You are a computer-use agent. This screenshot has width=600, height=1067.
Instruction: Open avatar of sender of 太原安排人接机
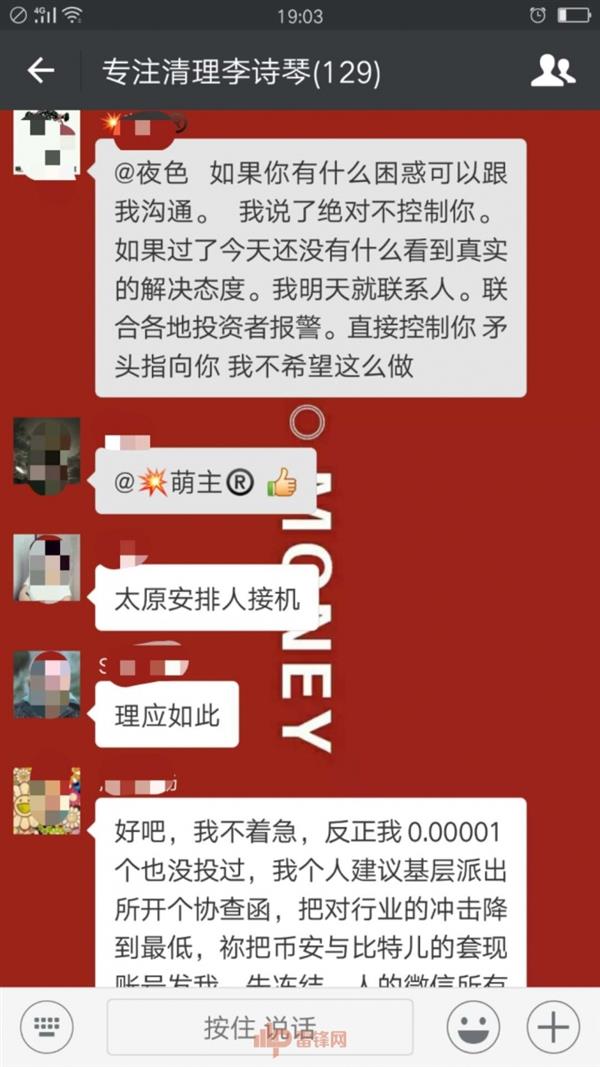46,568
